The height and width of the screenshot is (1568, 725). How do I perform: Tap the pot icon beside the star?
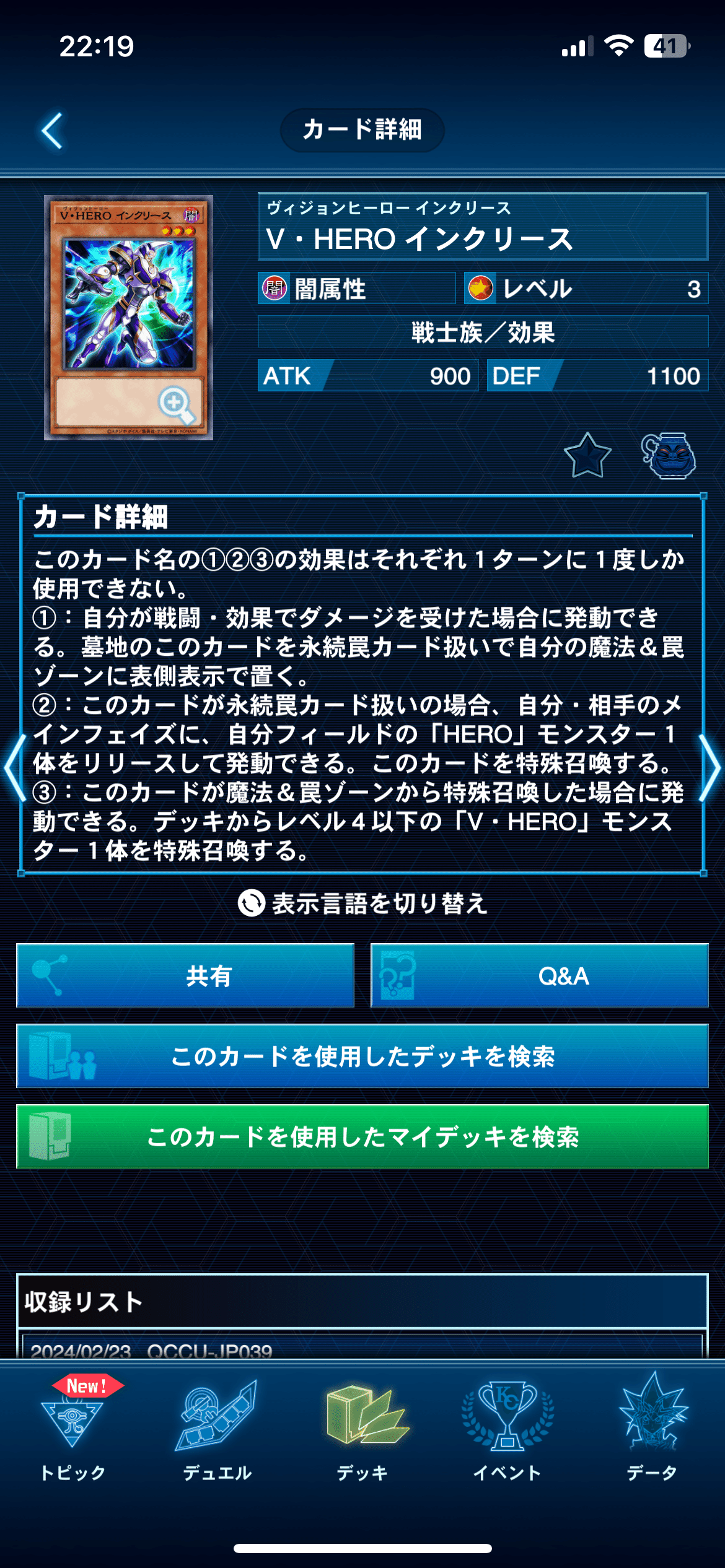[669, 456]
